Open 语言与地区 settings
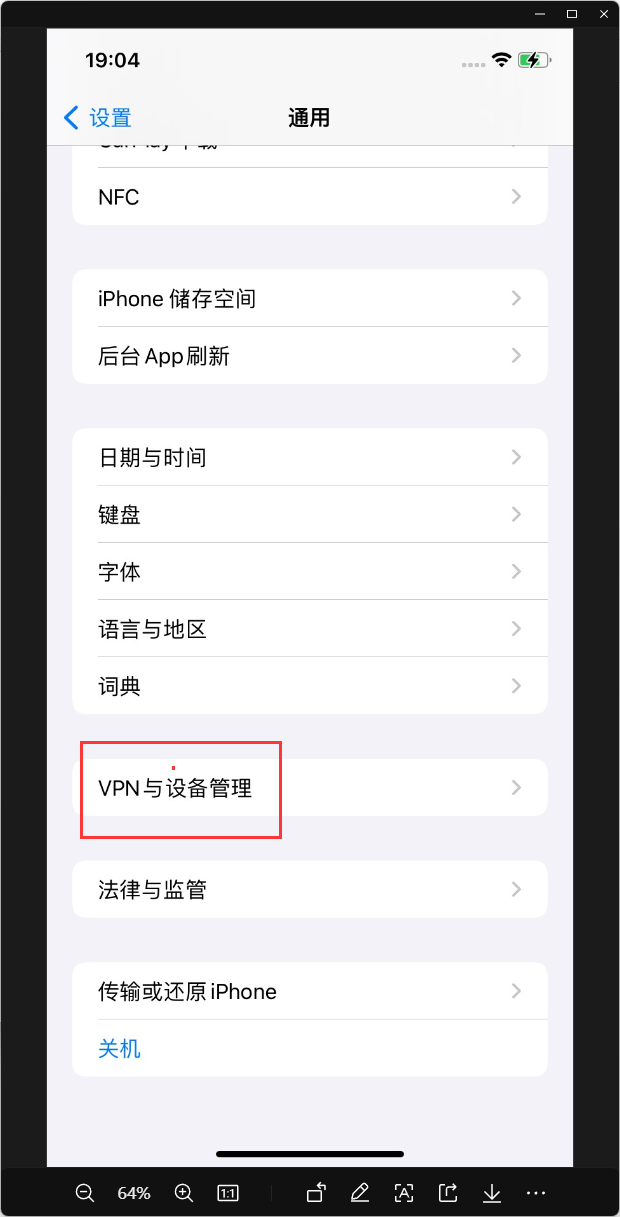This screenshot has width=620, height=1217. point(309,629)
